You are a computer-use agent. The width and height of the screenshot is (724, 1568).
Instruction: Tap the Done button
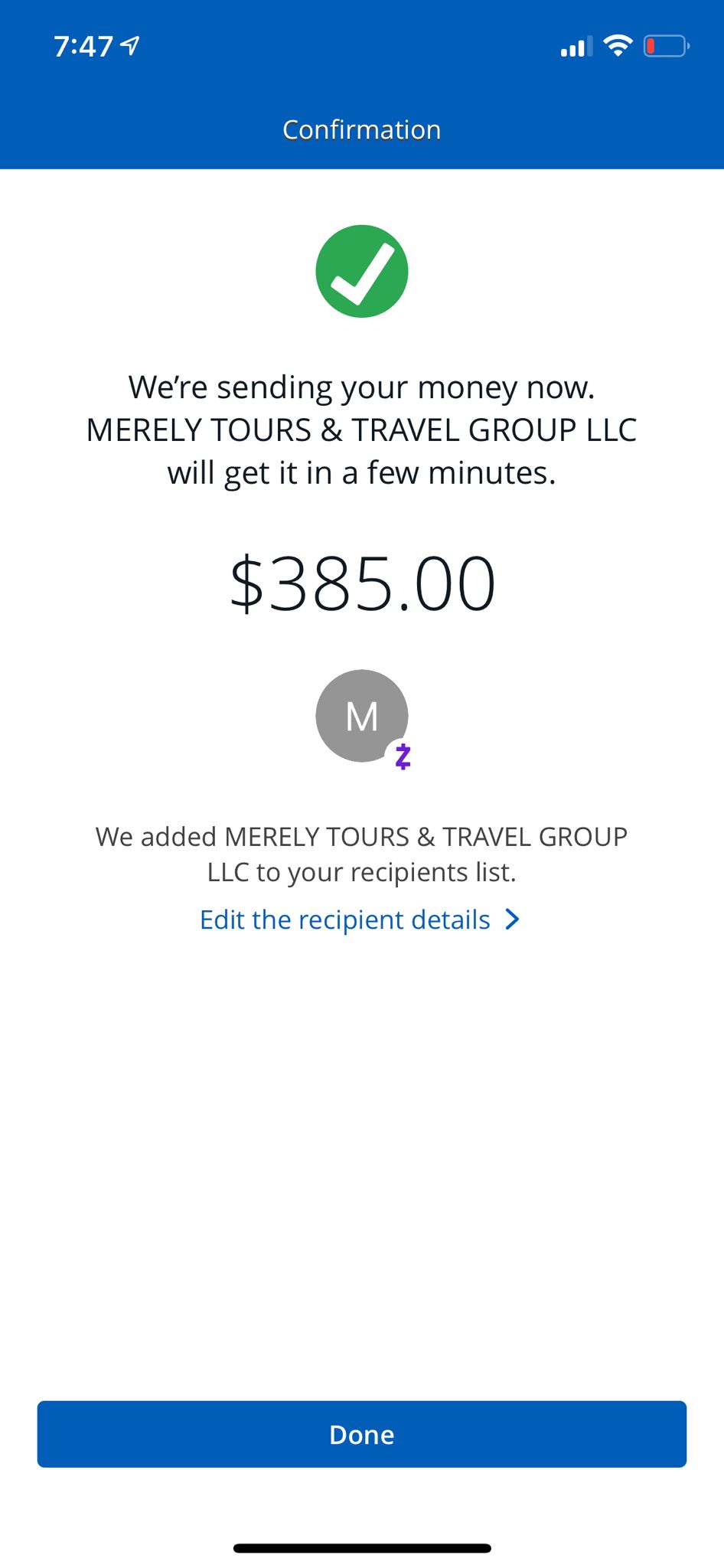pos(362,1434)
